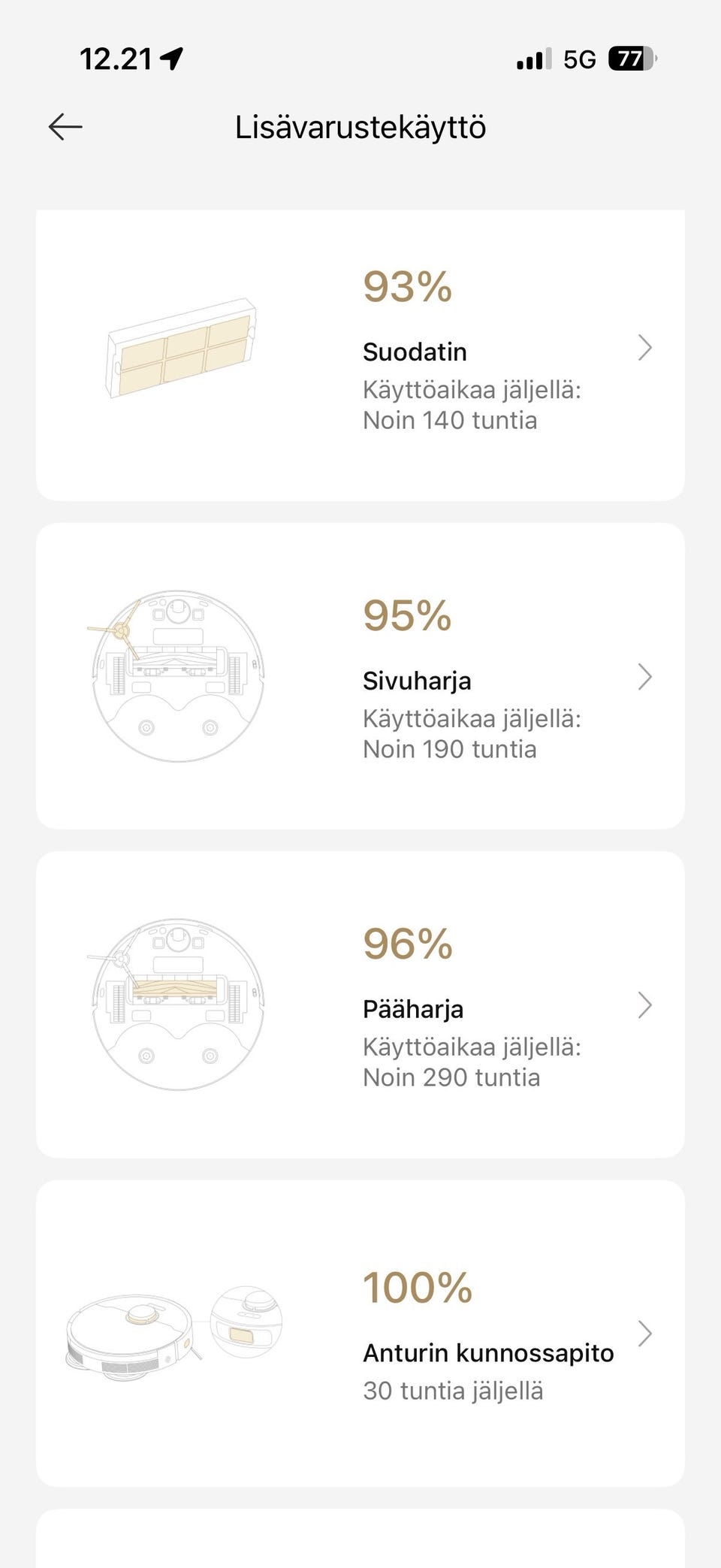
Task: Tap the battery indicator showing 77
Action: click(631, 58)
